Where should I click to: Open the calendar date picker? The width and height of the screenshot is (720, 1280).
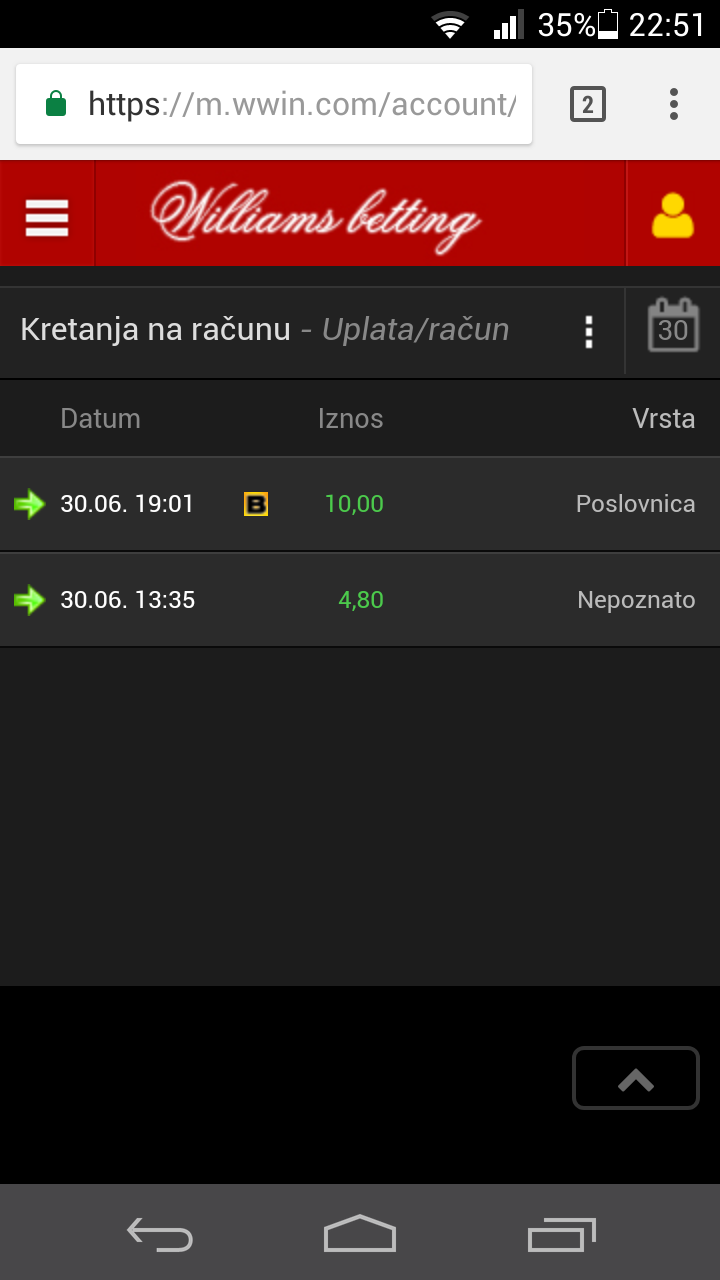(x=673, y=329)
